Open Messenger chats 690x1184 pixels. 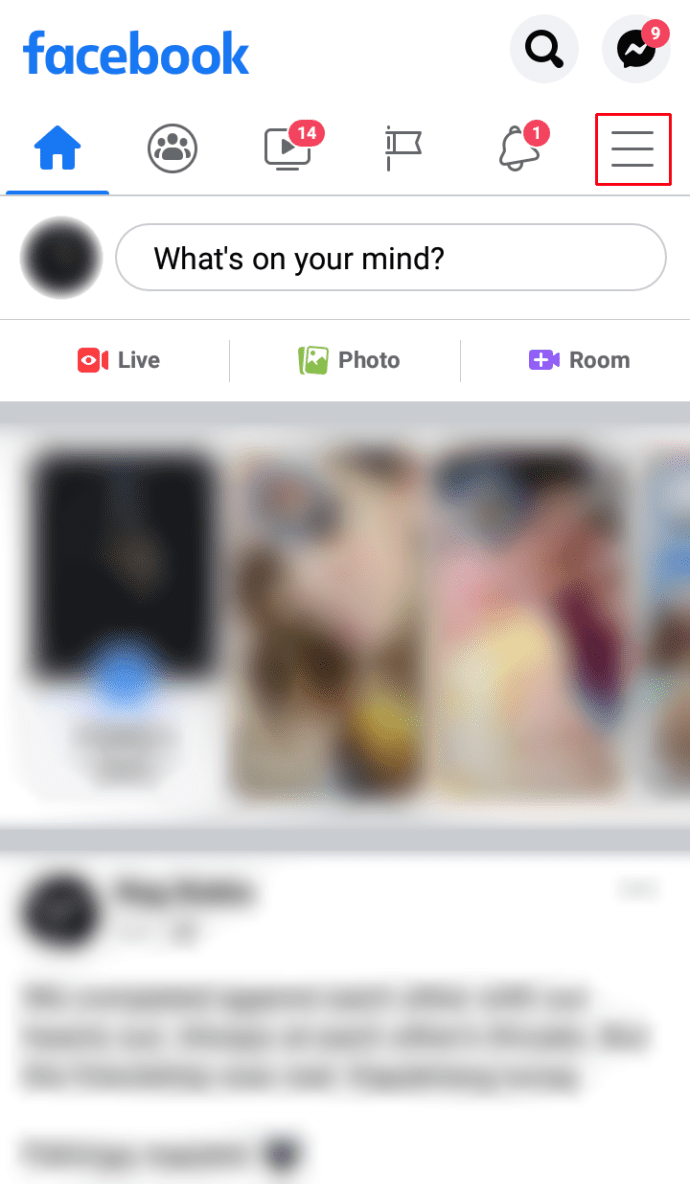636,48
